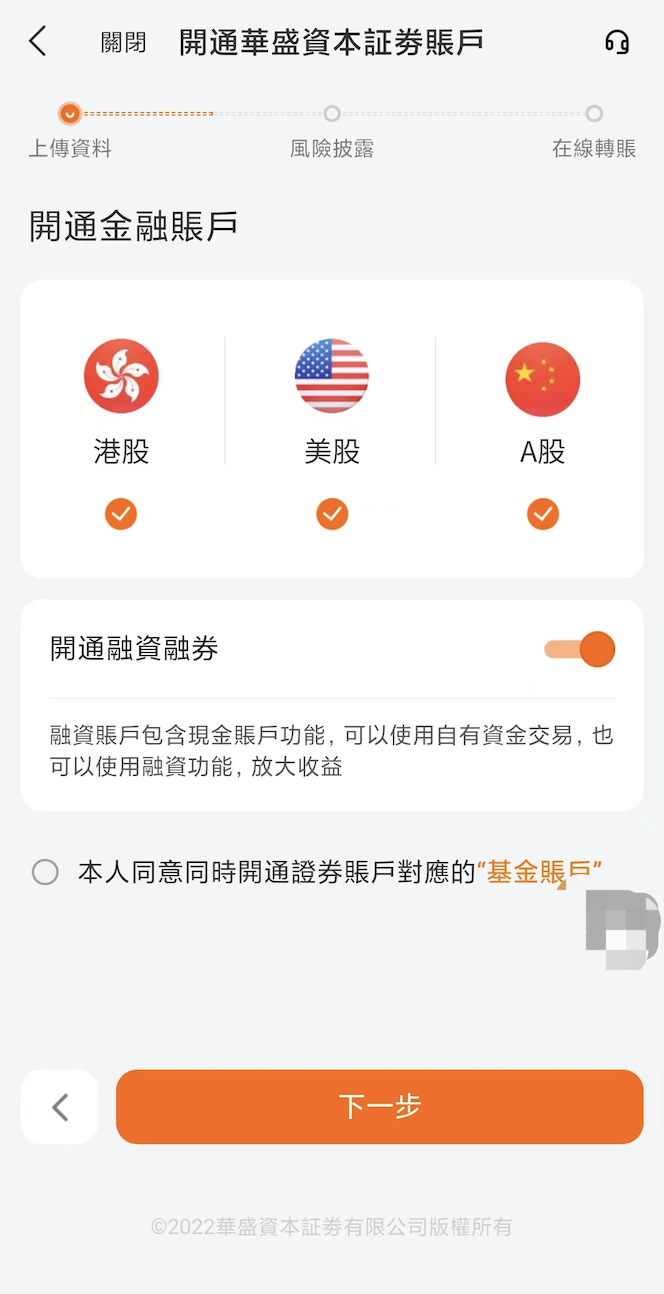Viewport: 664px width, 1294px height.
Task: Return to previous step via bottom arrow
Action: tap(60, 1106)
